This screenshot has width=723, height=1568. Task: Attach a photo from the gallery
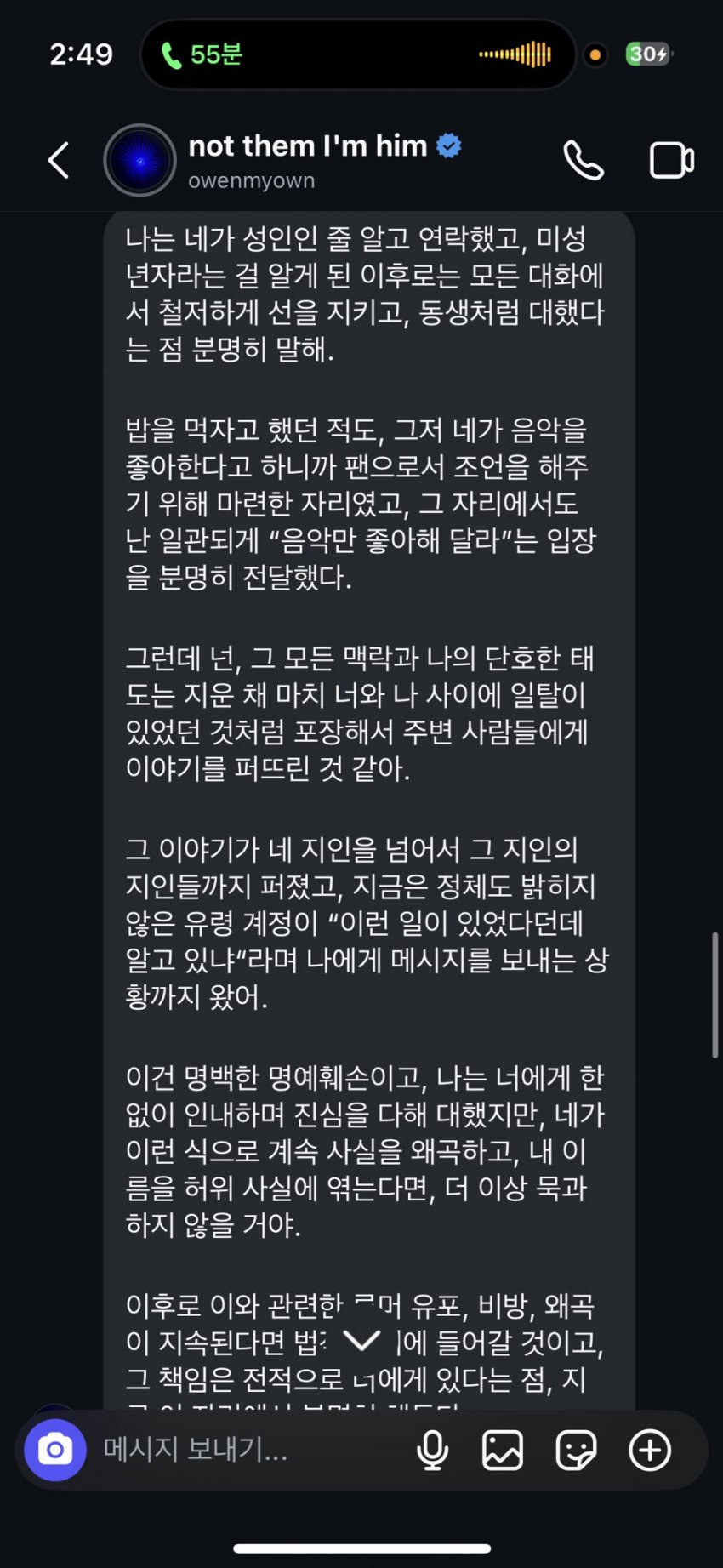503,1450
